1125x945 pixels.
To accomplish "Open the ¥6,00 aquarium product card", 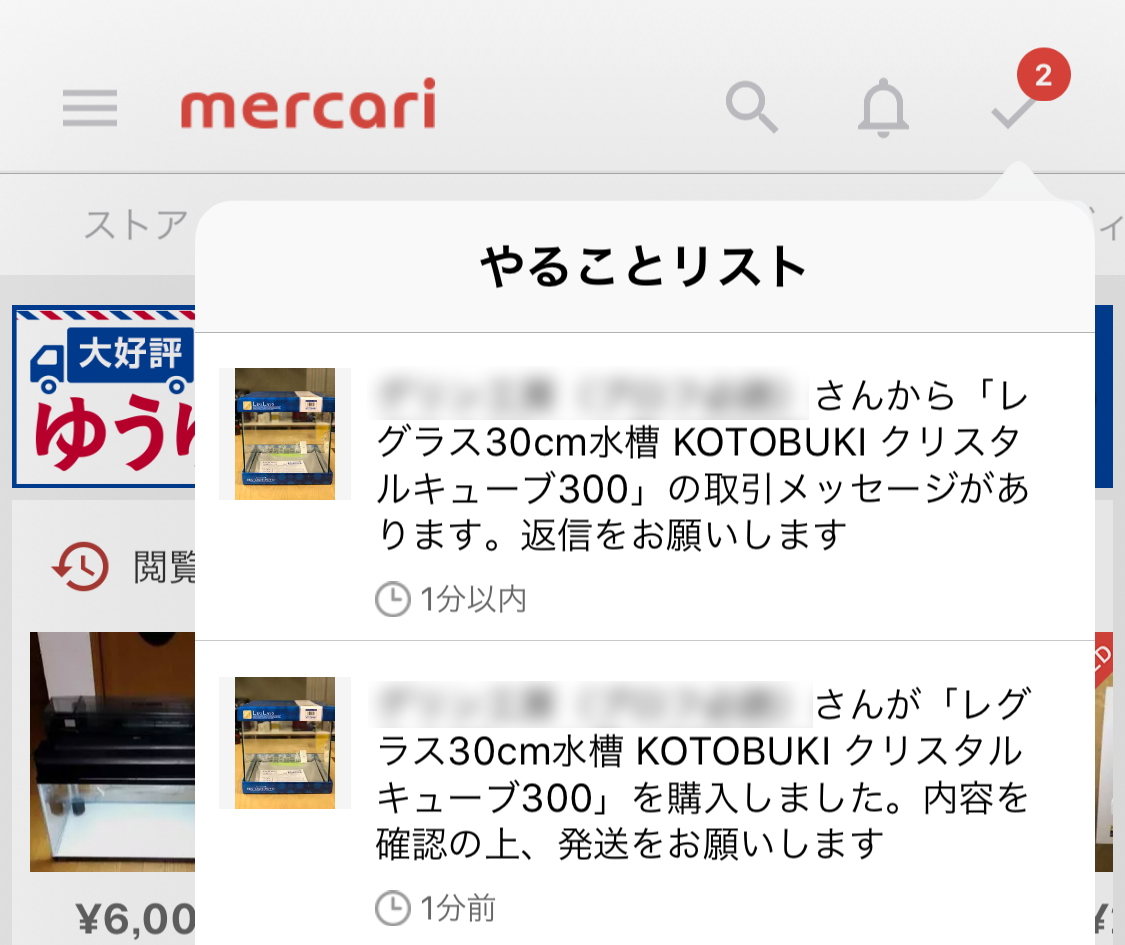I will (x=112, y=760).
